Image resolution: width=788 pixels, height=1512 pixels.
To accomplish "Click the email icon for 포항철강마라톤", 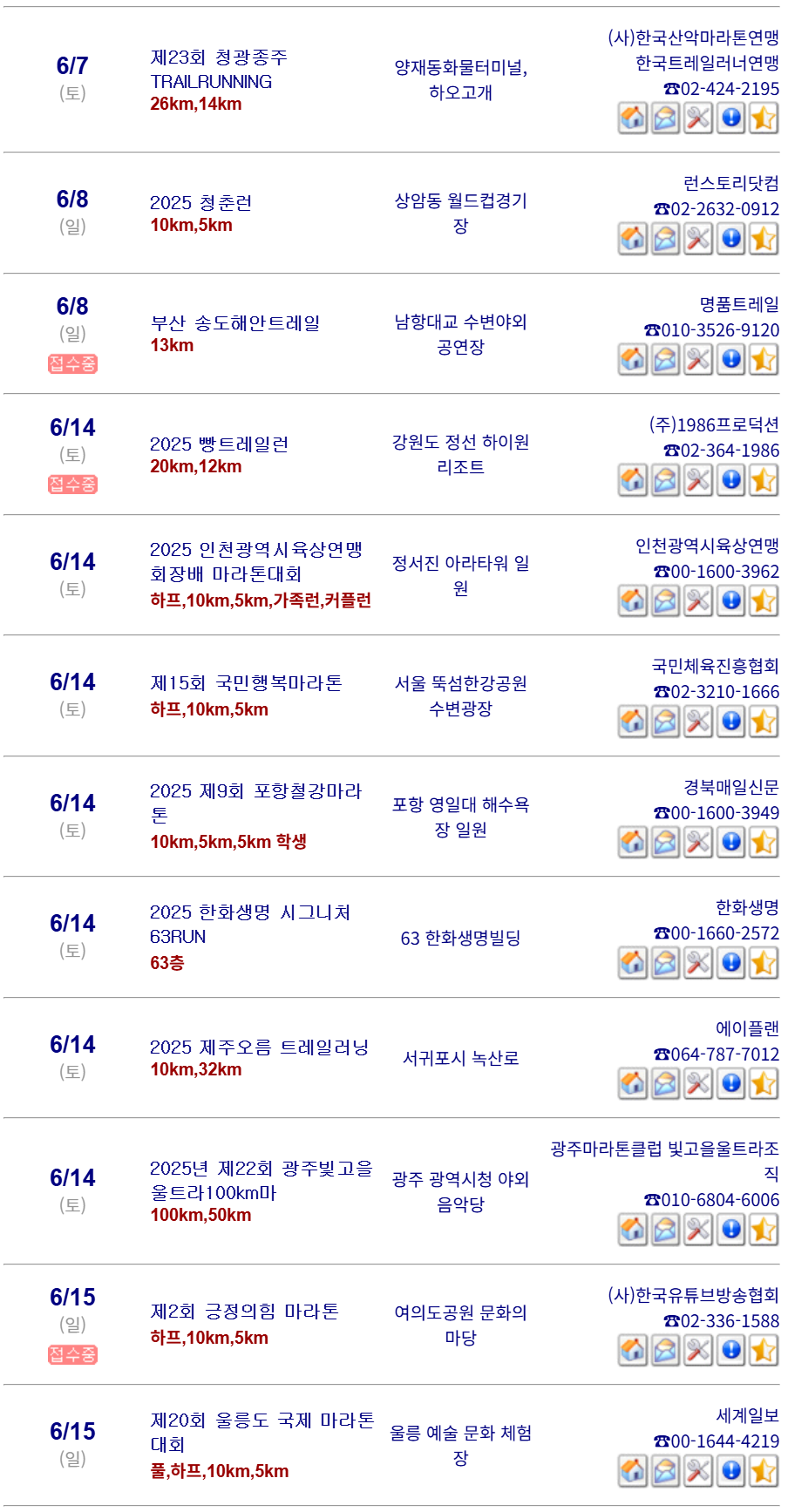I will (x=664, y=840).
